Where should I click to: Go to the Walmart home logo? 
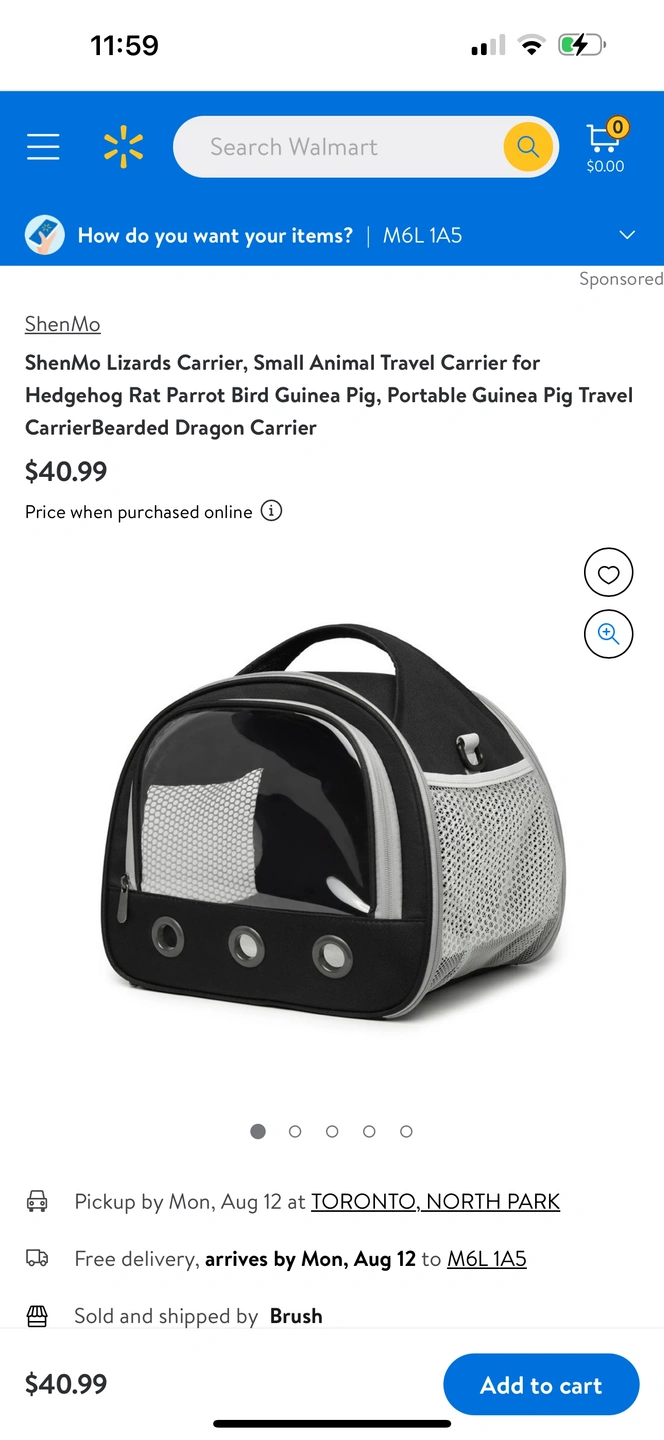[123, 147]
